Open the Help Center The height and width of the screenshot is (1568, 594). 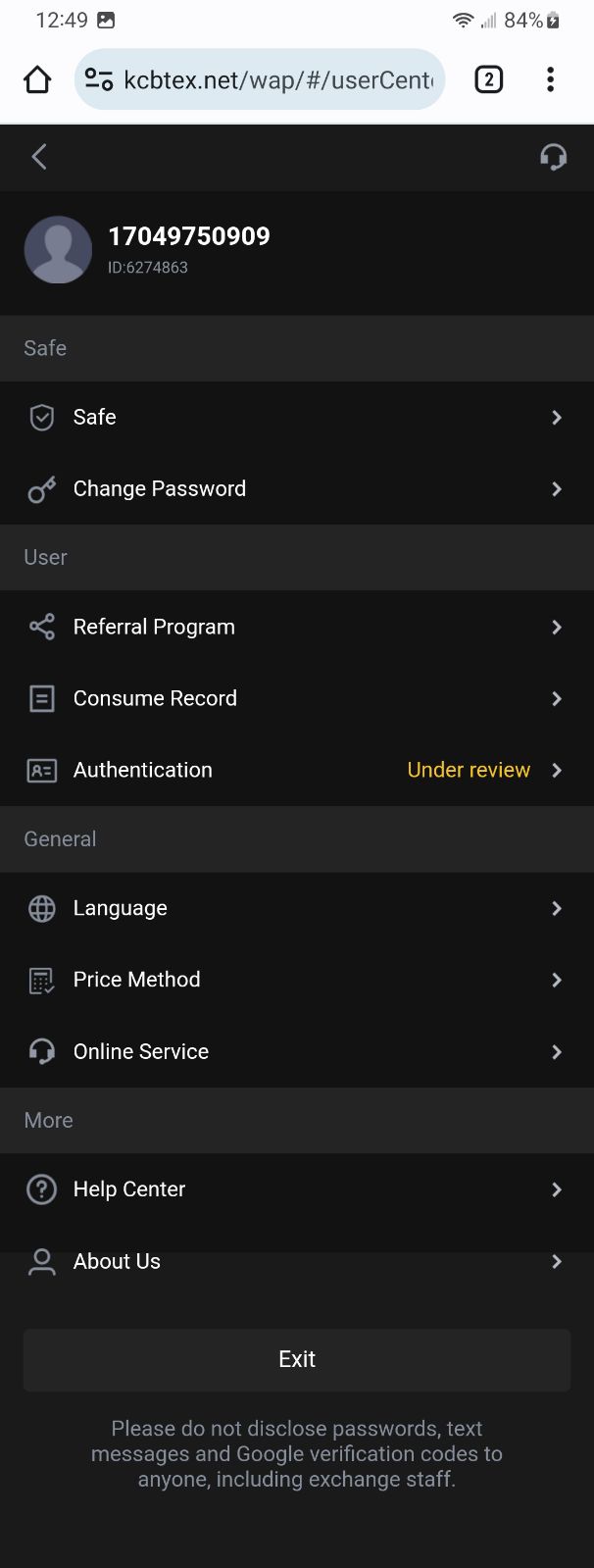point(296,1189)
